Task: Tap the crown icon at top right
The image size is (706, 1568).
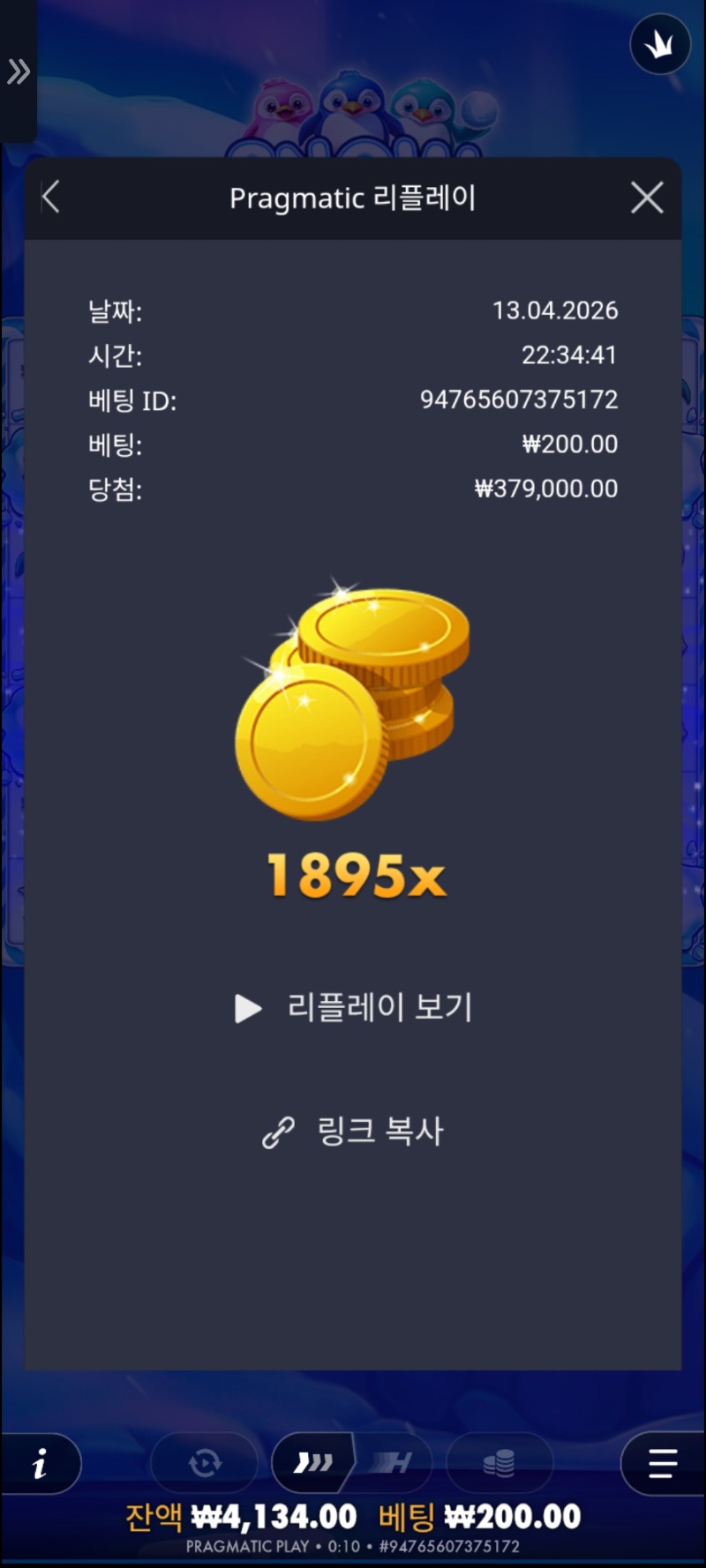Action: tap(659, 44)
